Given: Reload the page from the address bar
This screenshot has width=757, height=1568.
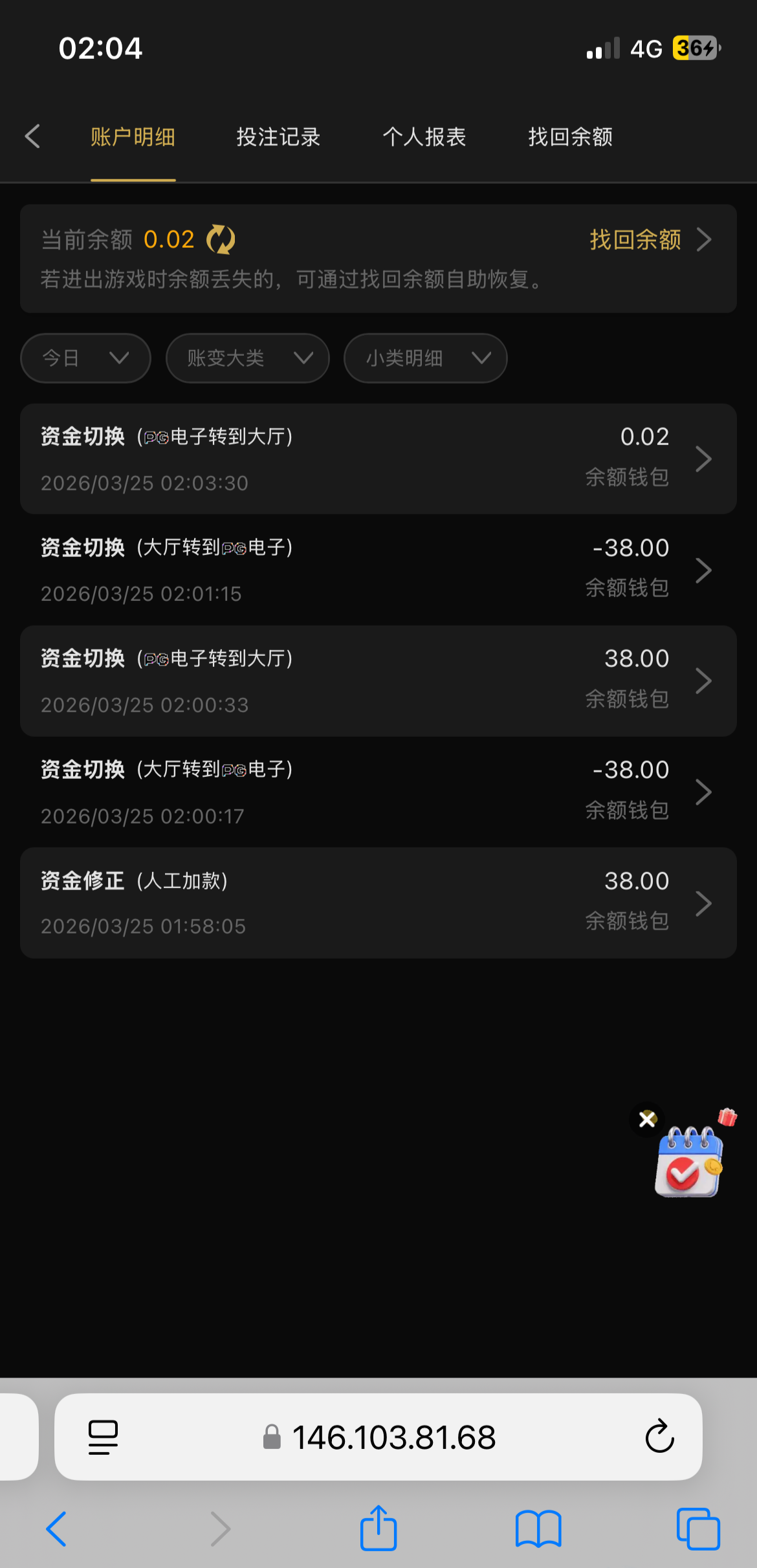Looking at the screenshot, I should coord(659,1437).
